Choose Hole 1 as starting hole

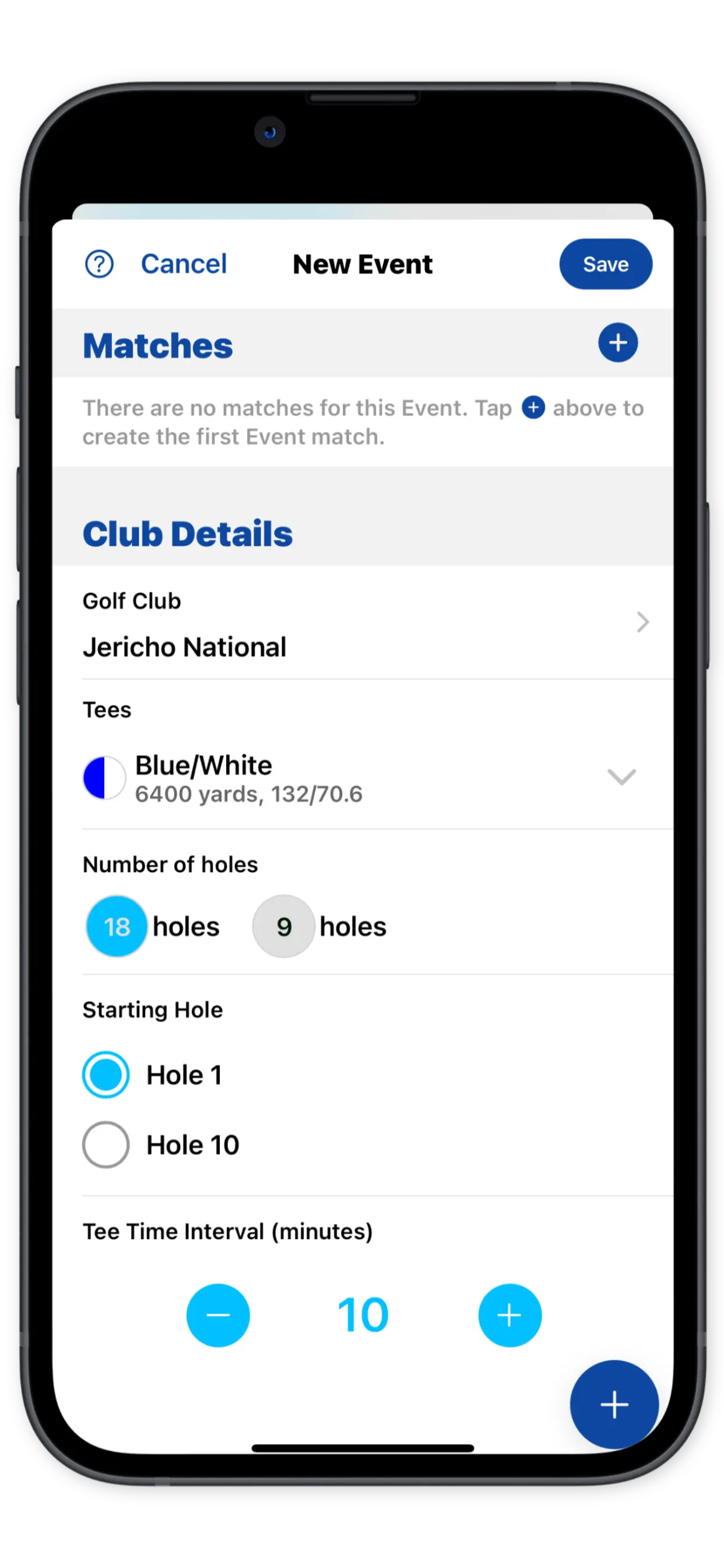coord(106,1075)
